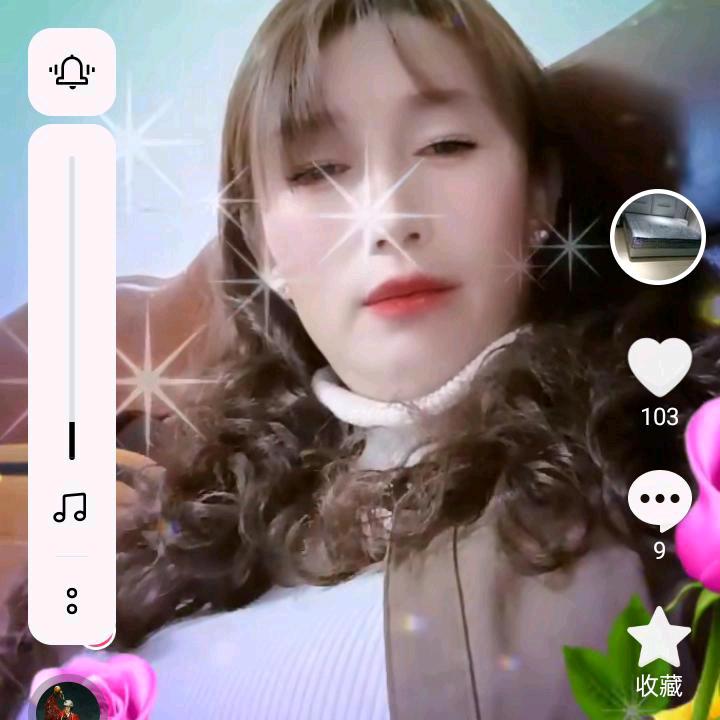This screenshot has width=720, height=720.
Task: Open more volume settings dots
Action: pyautogui.click(x=71, y=601)
